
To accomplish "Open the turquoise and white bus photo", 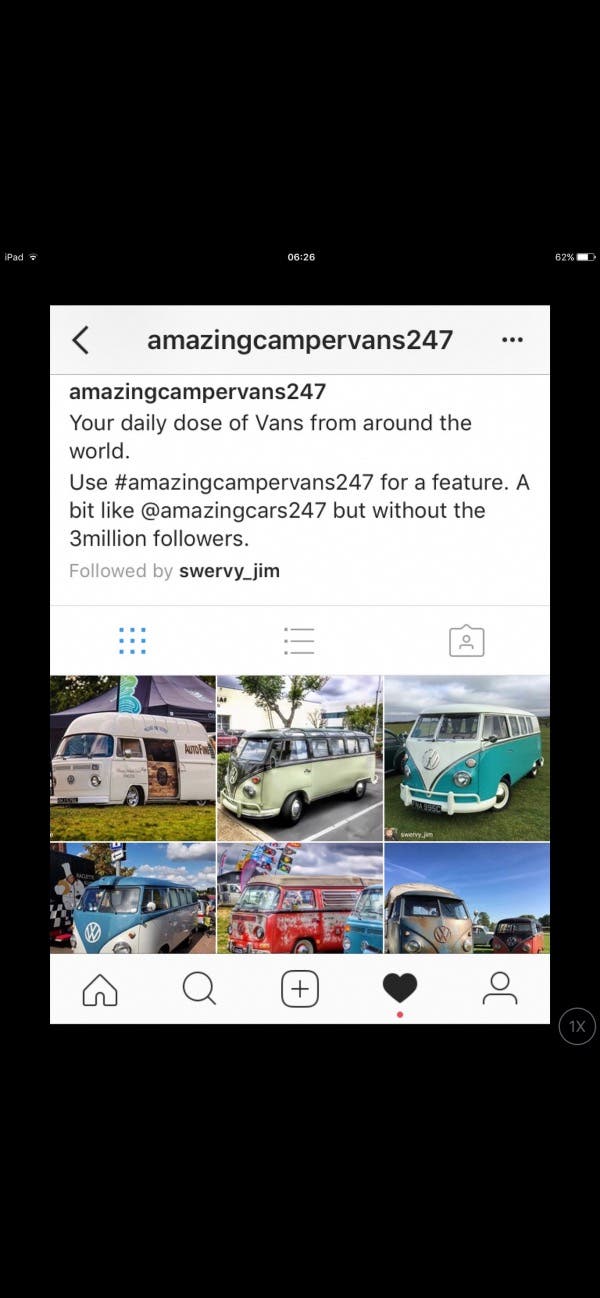I will pos(466,757).
